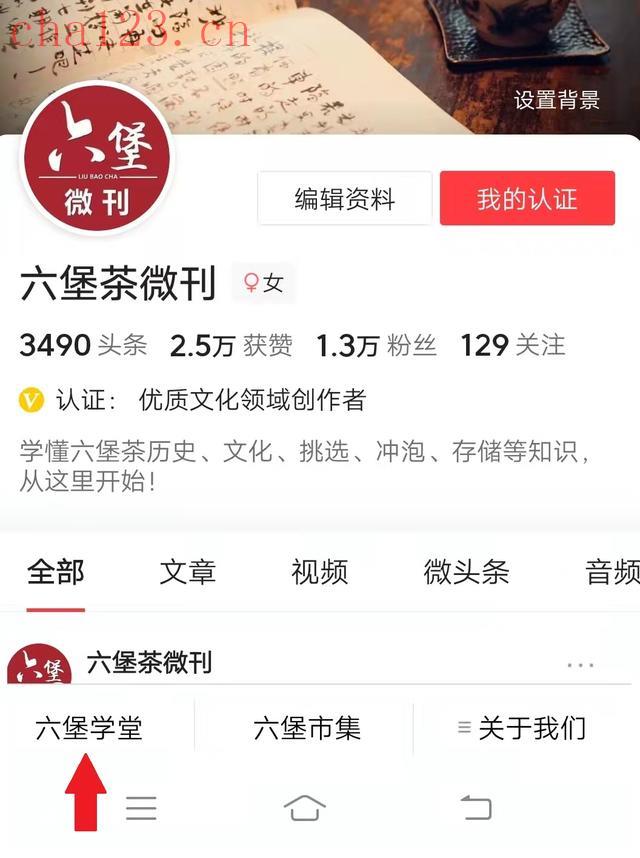Open the 3490 头条 posts list
640x858 pixels.
(x=83, y=346)
